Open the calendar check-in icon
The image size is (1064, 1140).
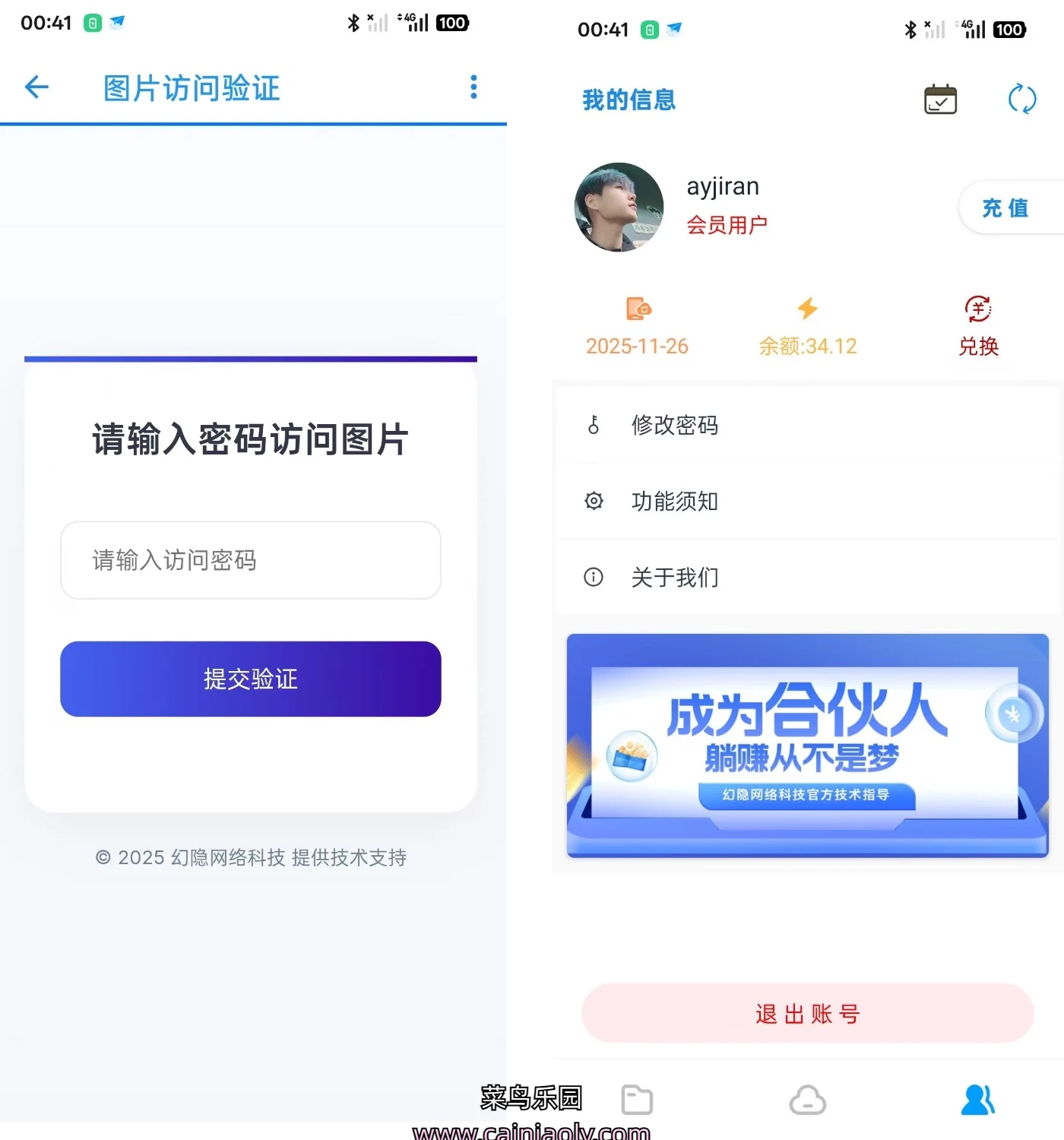[x=940, y=100]
